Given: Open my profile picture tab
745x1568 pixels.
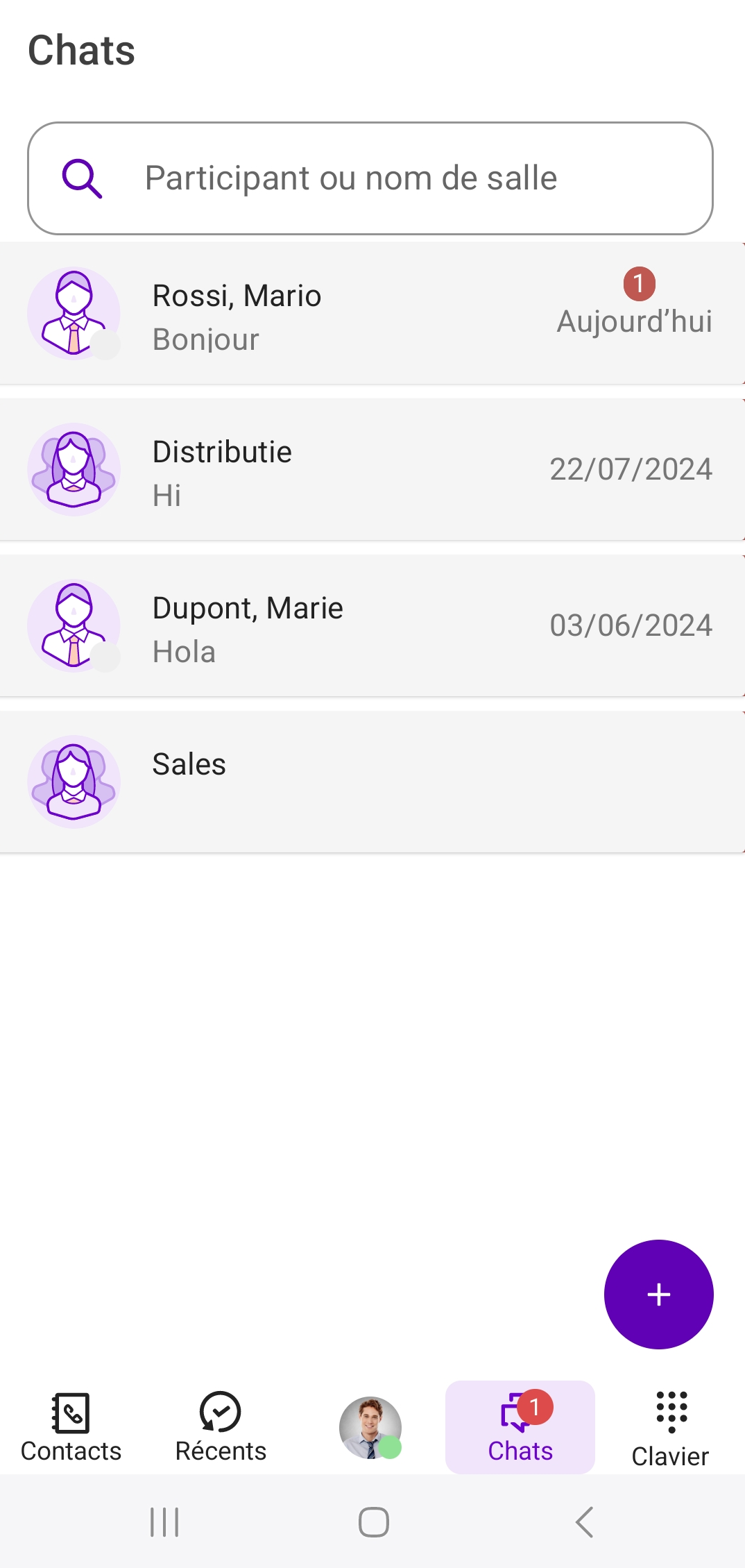Looking at the screenshot, I should (x=370, y=1428).
